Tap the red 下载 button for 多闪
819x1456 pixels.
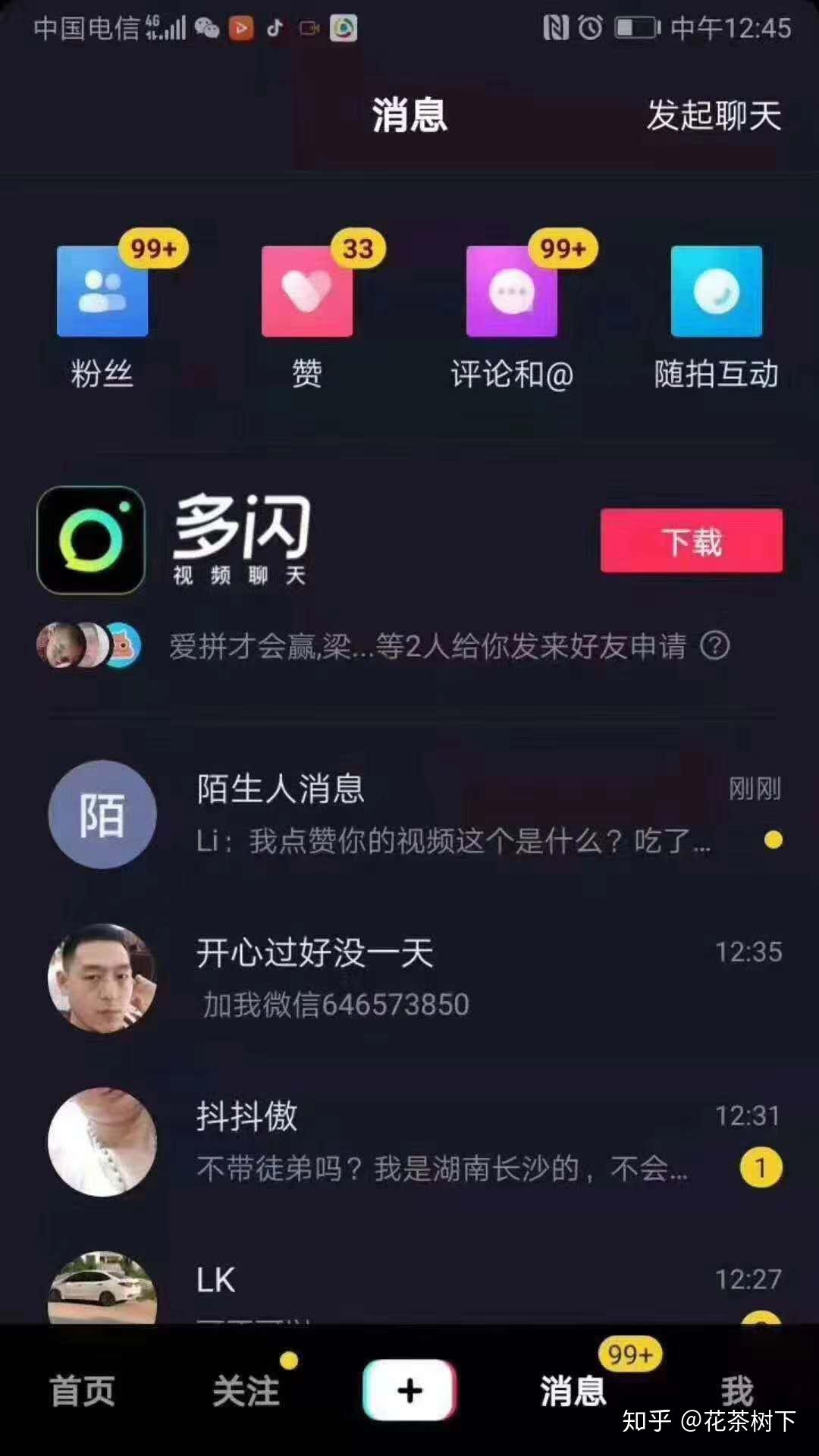coord(692,541)
